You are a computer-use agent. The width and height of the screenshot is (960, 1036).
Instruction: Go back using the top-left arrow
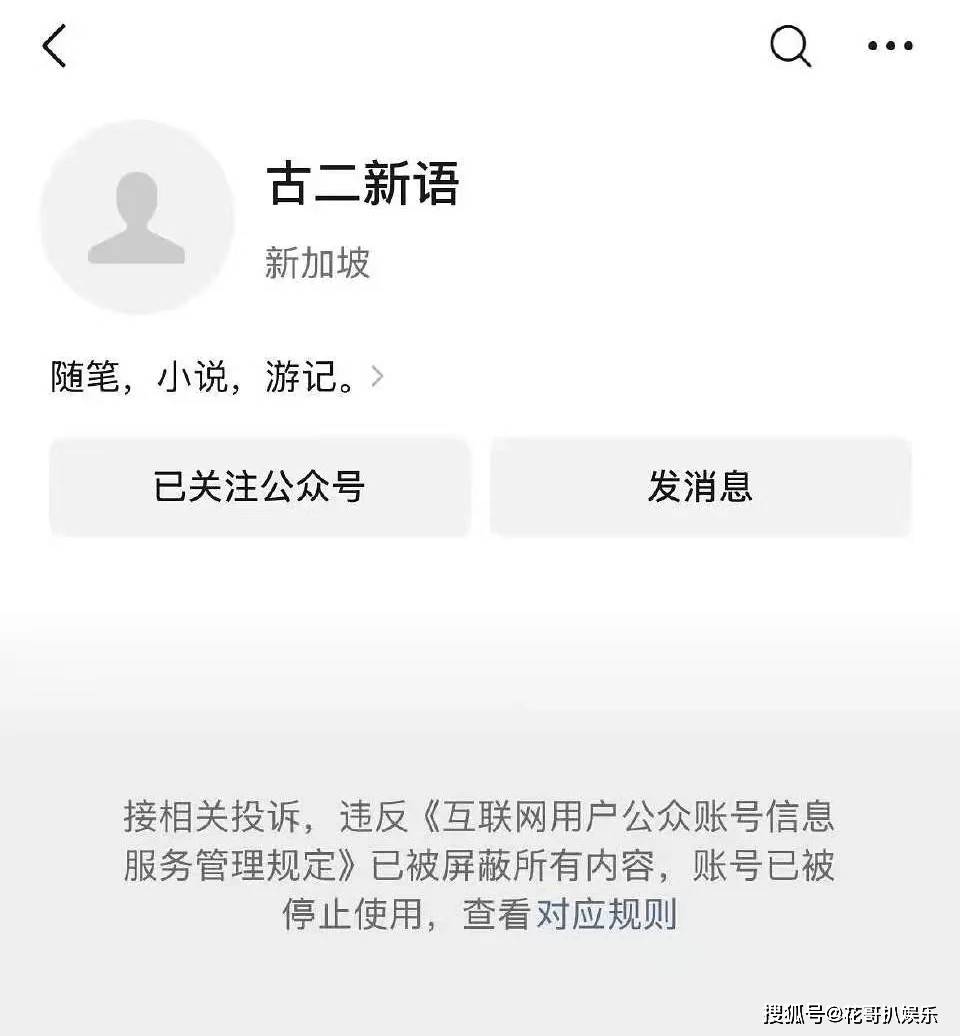click(55, 47)
